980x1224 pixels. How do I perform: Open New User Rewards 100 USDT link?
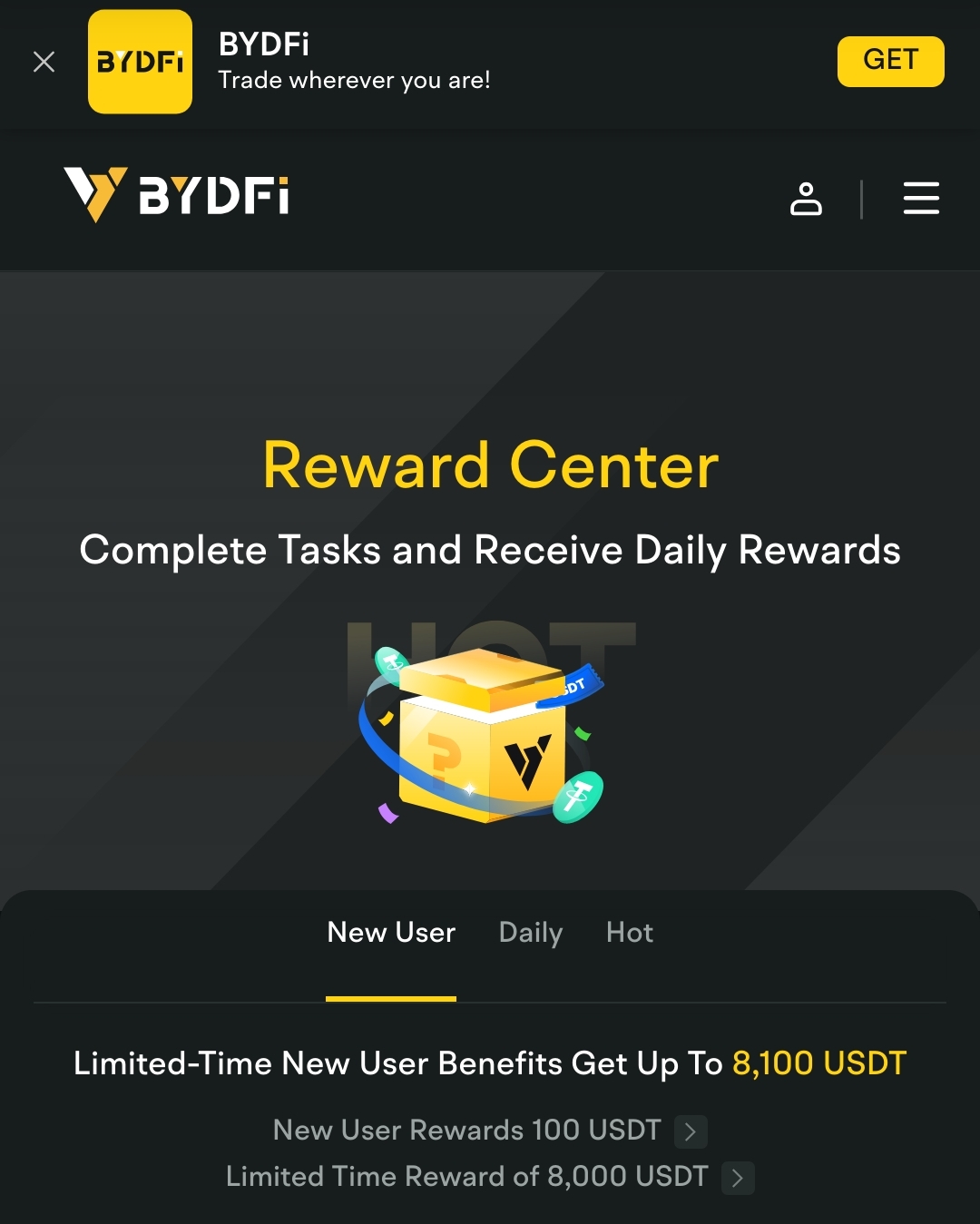click(490, 1131)
